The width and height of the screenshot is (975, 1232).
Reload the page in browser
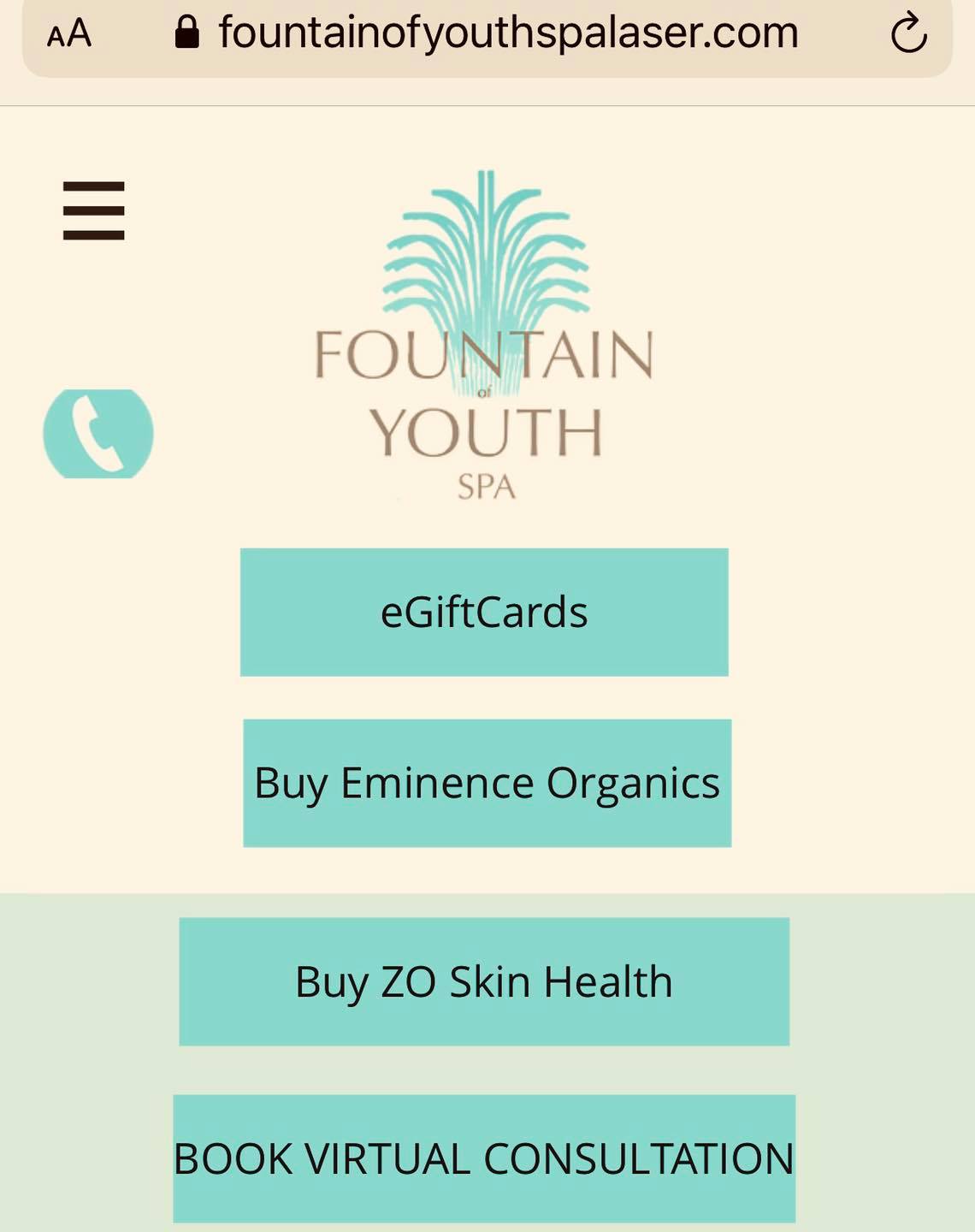tap(908, 33)
